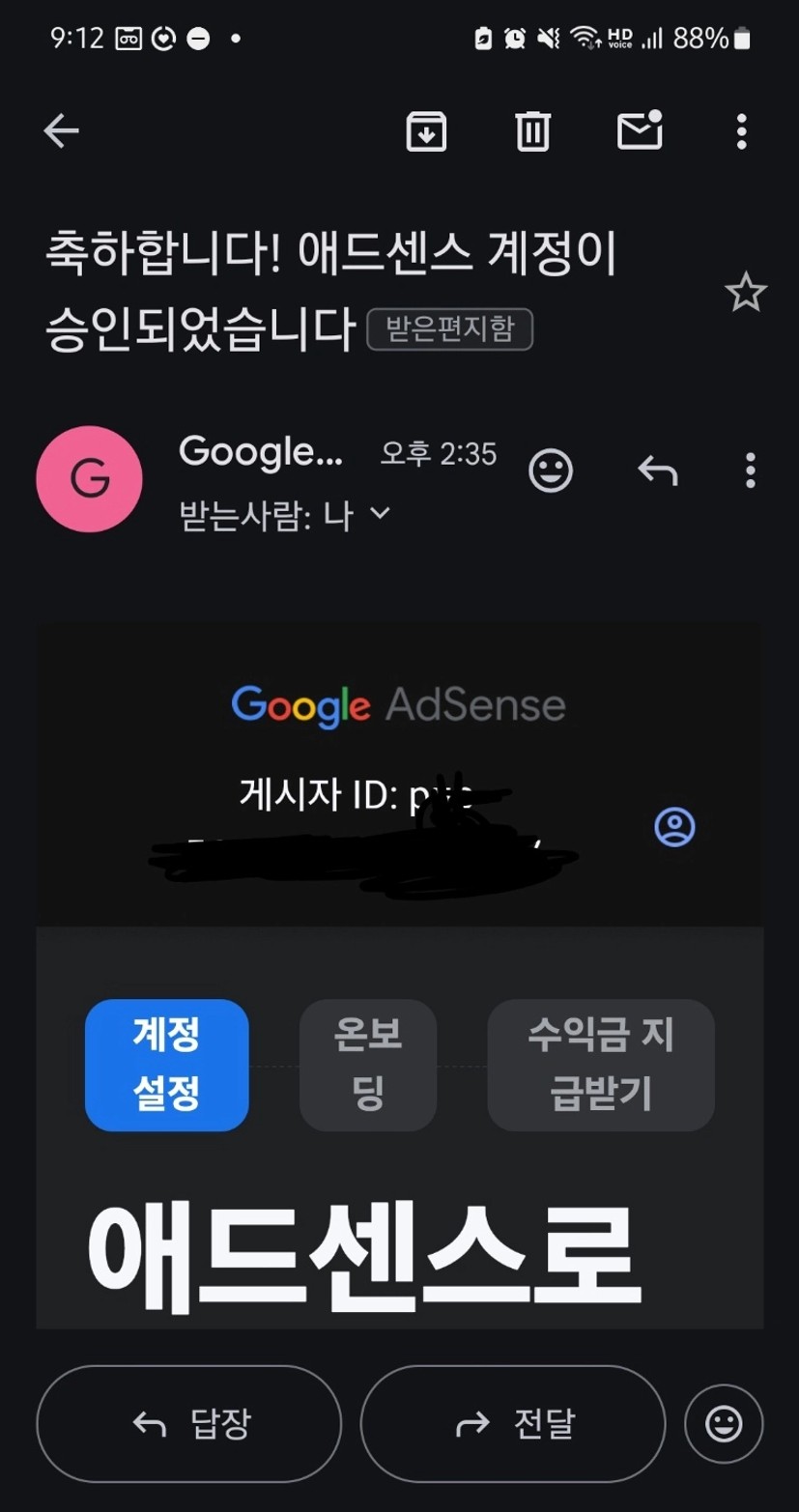
Task: Reply using the arrow beside the sender
Action: pos(658,471)
